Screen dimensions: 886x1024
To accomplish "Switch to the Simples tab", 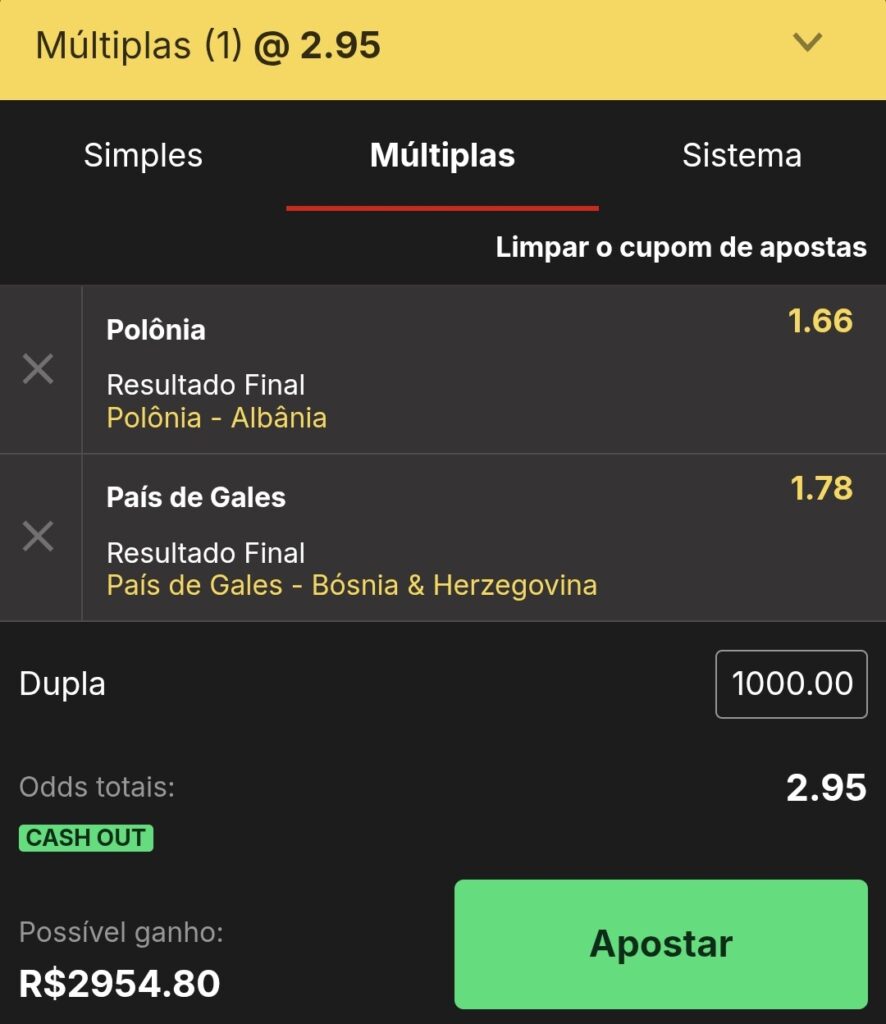I will (142, 156).
